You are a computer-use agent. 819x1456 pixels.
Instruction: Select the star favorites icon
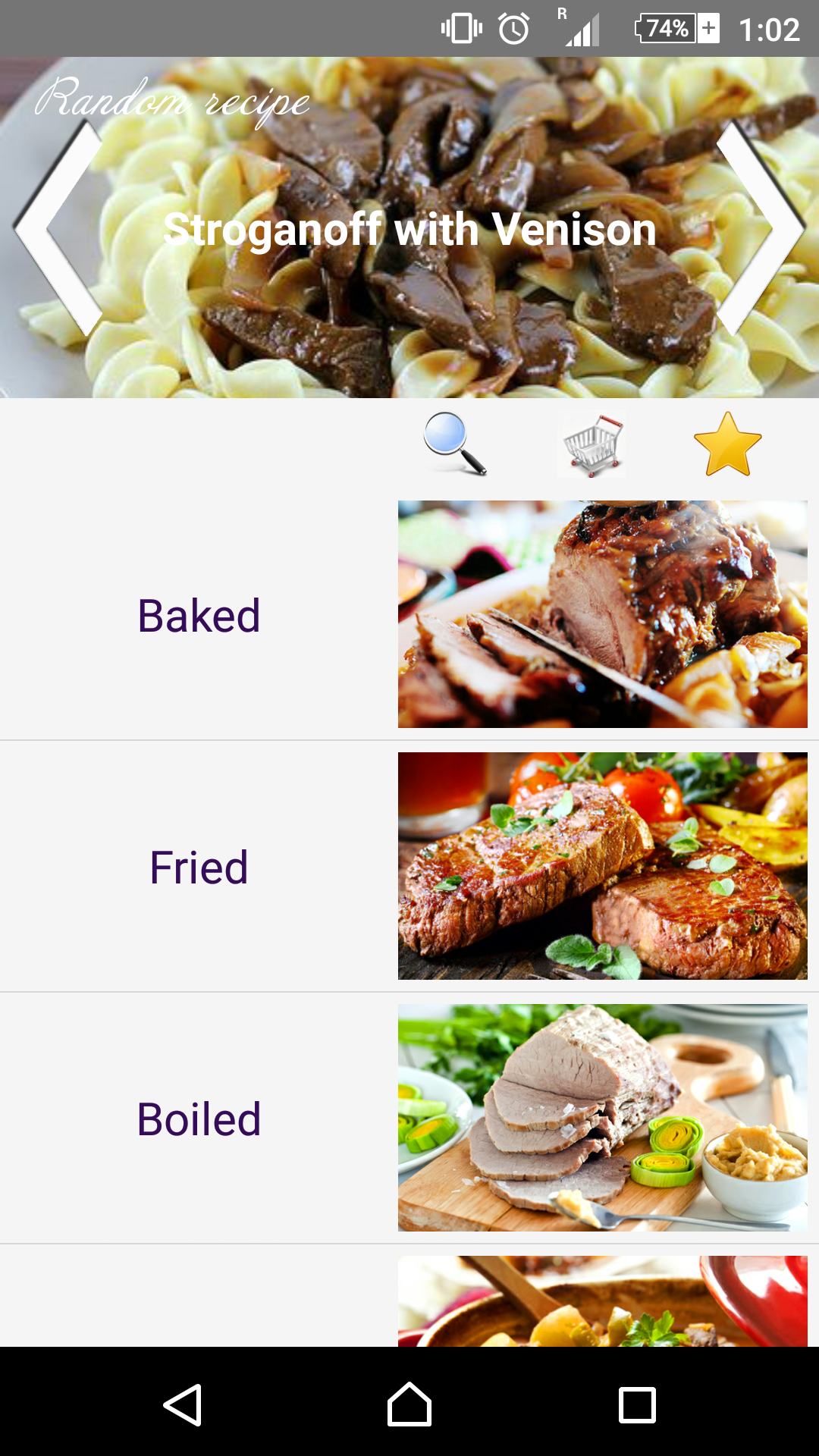726,445
